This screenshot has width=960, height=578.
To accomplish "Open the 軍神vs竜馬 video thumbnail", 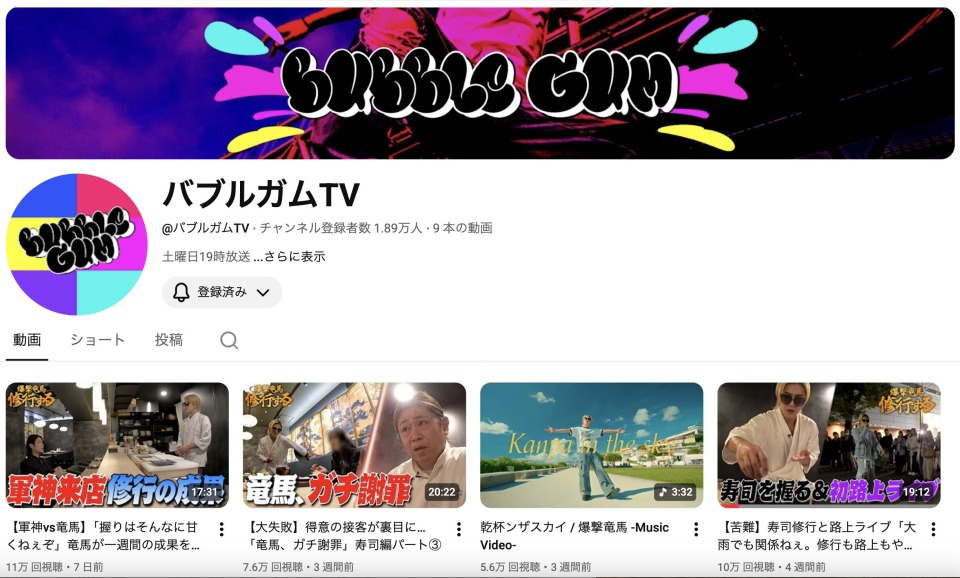I will 117,445.
